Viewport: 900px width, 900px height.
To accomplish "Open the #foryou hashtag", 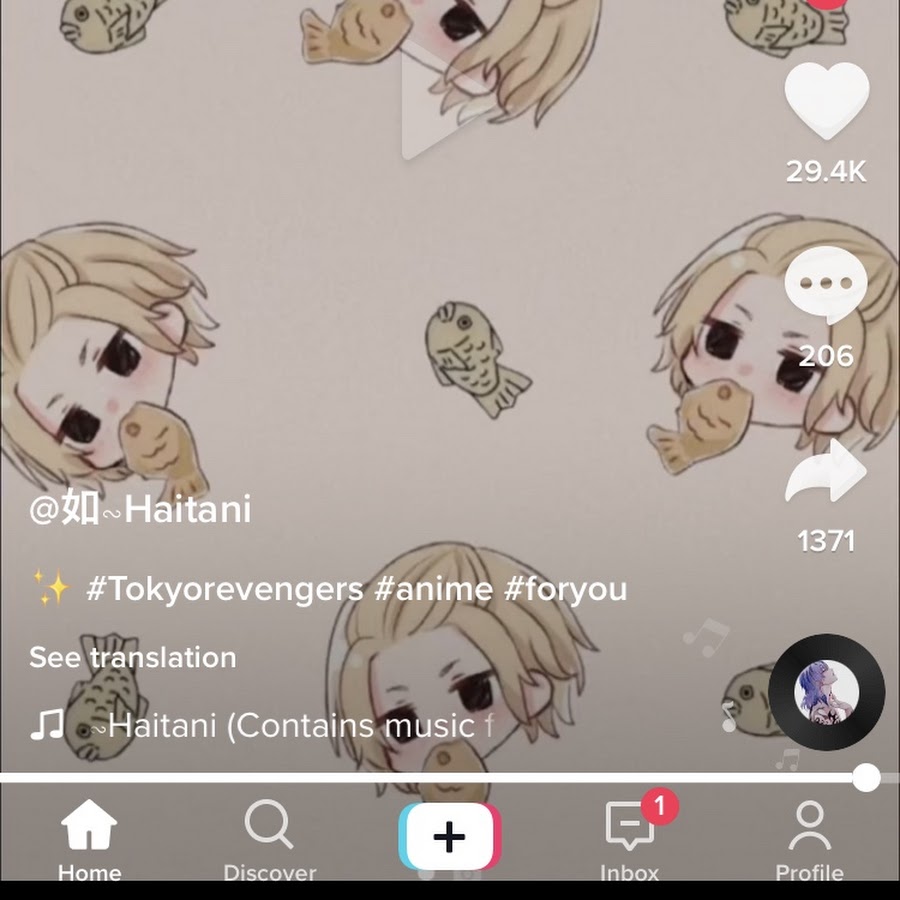I will click(x=565, y=589).
